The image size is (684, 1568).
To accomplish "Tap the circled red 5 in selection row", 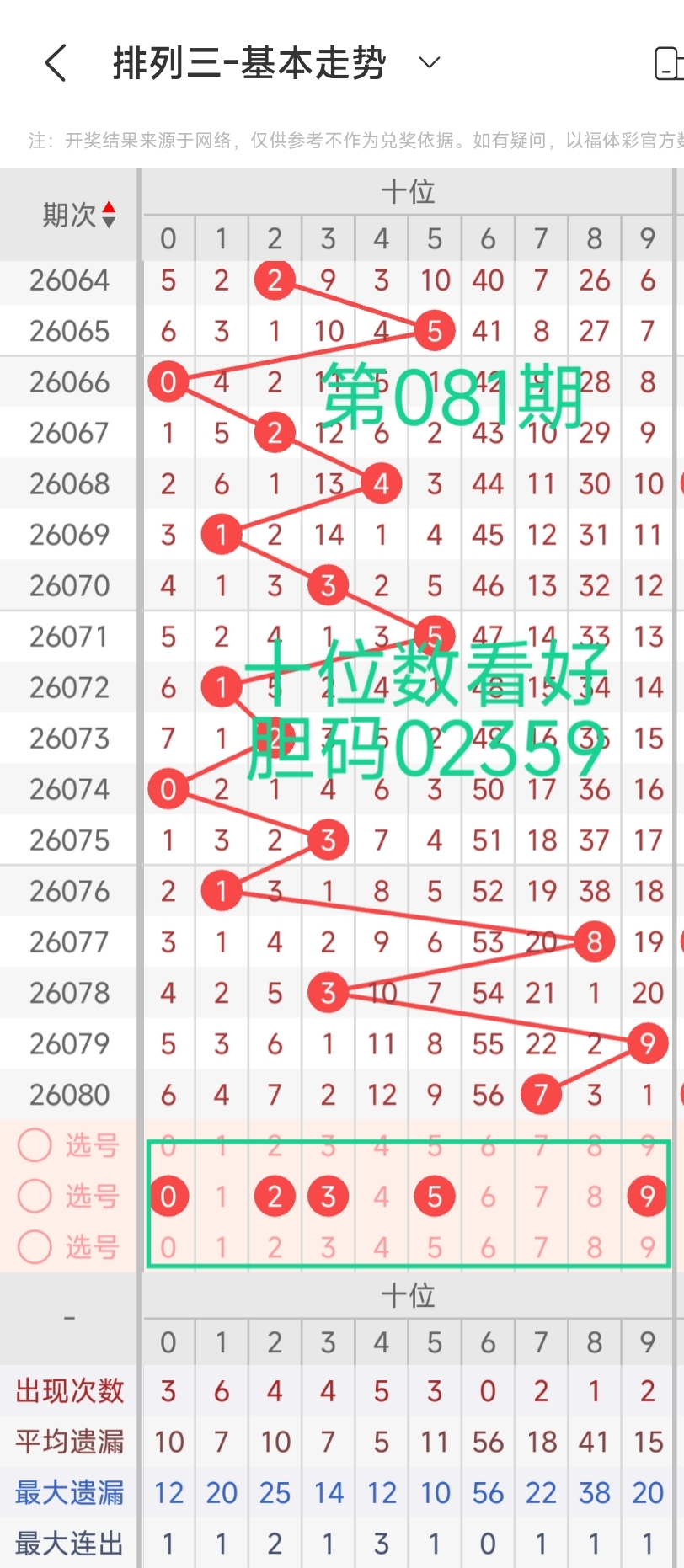I will (434, 1196).
